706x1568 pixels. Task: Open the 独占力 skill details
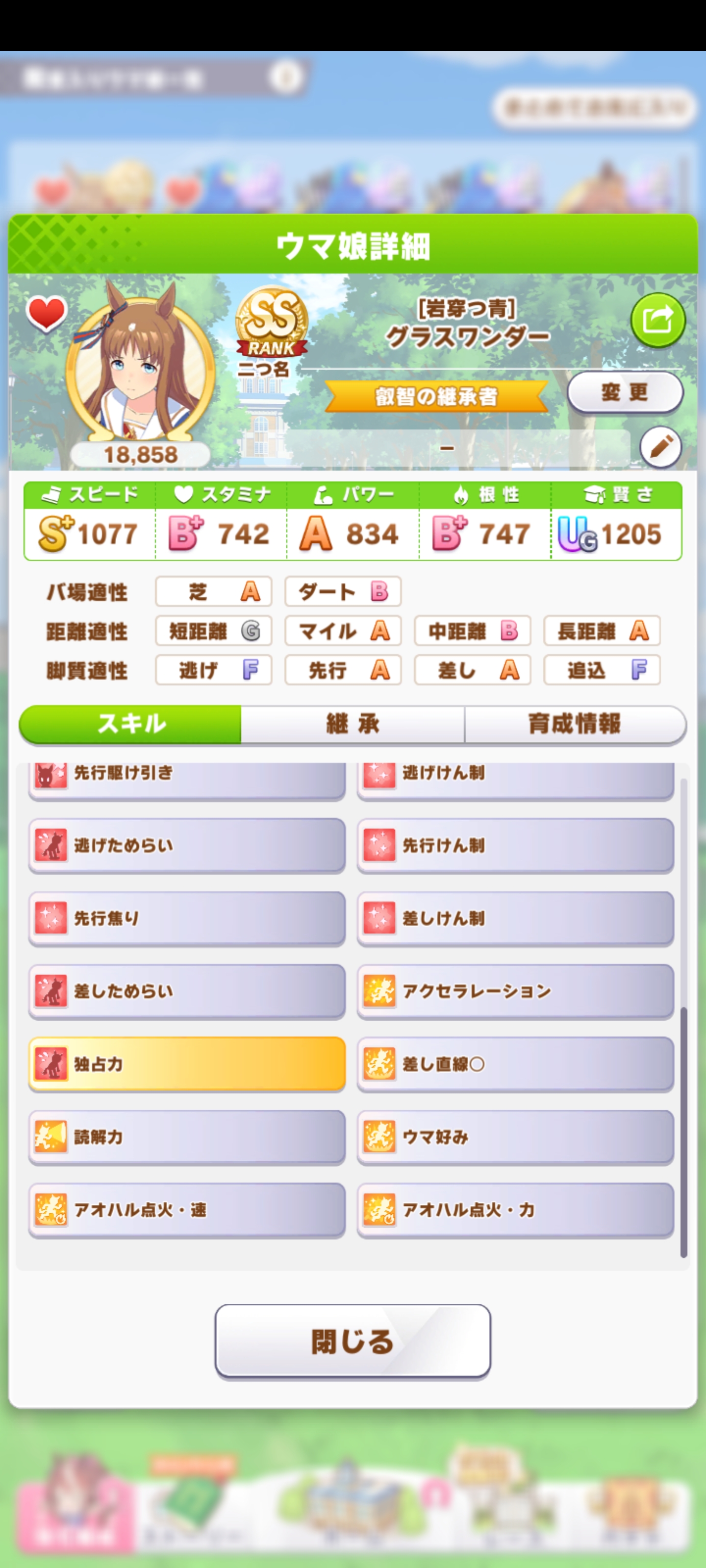(x=186, y=1063)
